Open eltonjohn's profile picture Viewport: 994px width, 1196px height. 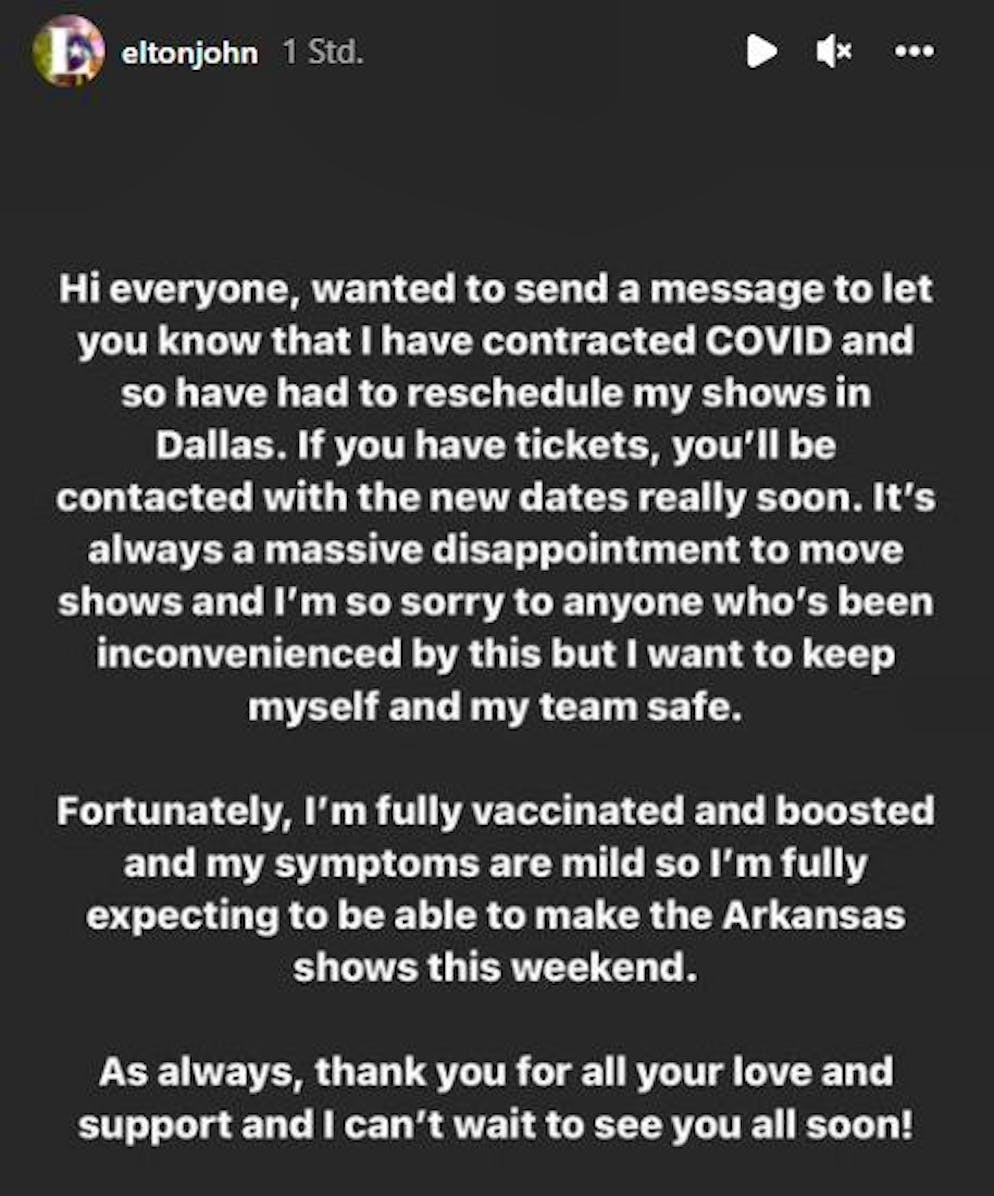click(x=68, y=51)
